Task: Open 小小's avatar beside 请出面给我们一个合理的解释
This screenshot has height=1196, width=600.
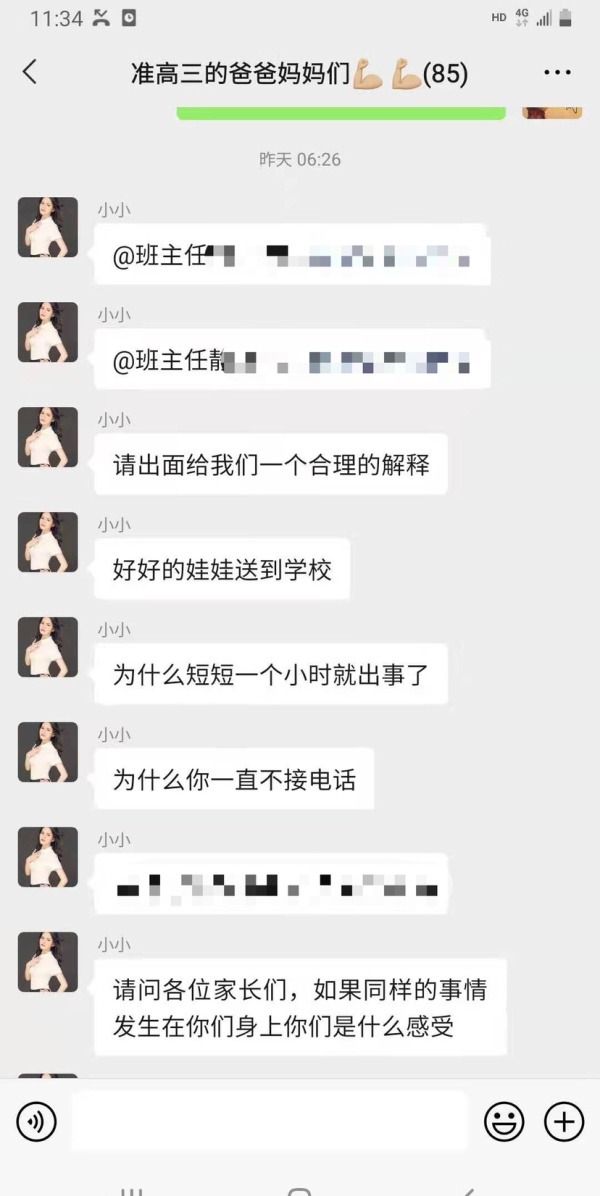Action: 48,437
